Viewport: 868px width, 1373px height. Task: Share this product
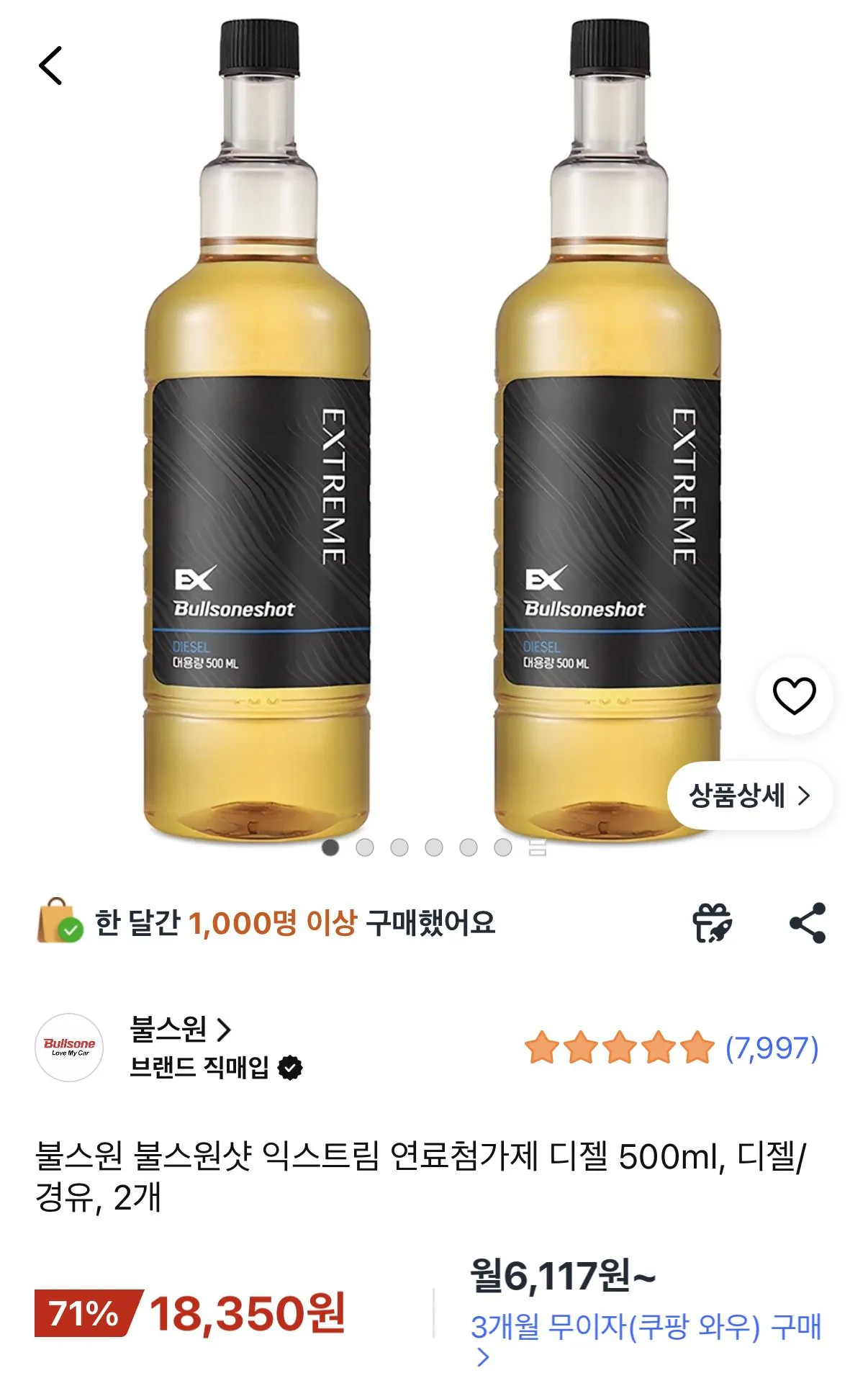pyautogui.click(x=808, y=923)
